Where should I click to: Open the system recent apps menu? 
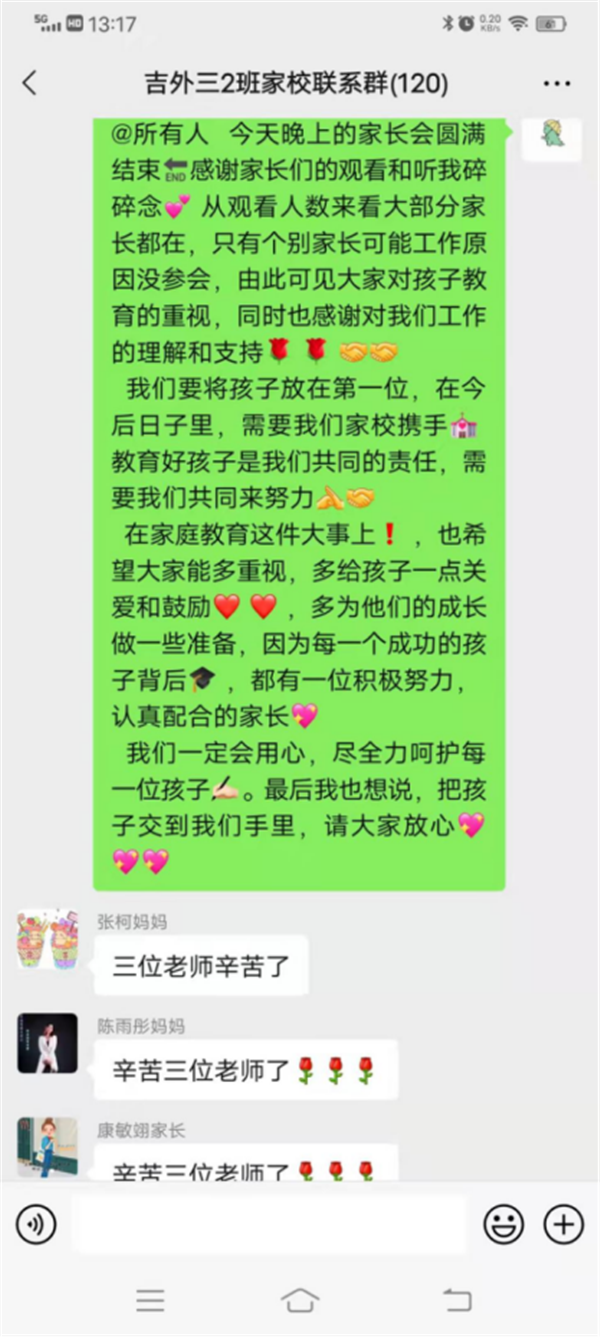[x=150, y=1300]
